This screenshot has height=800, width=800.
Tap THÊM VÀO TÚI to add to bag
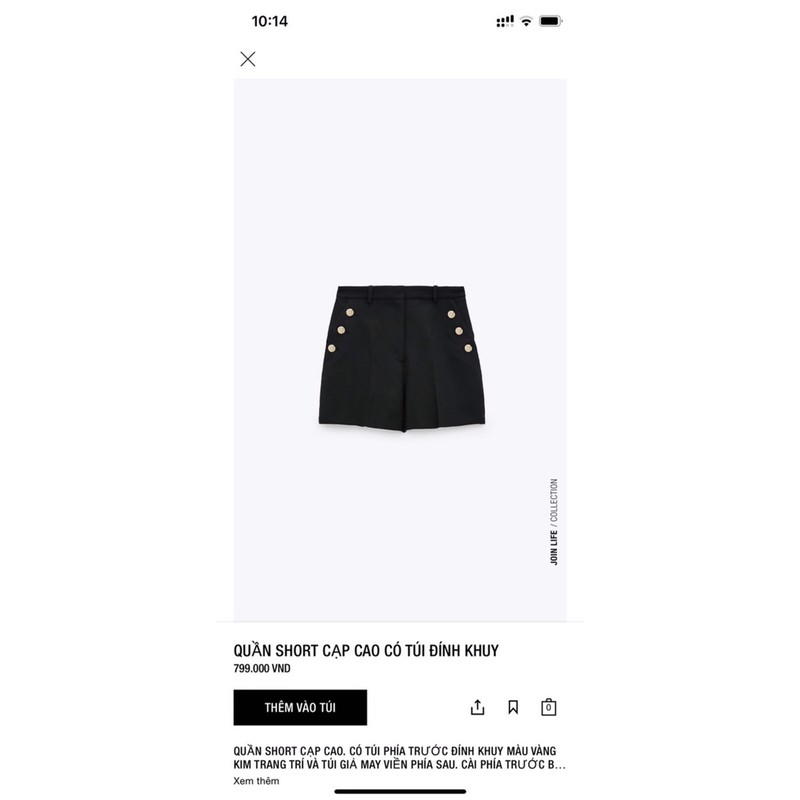tap(300, 707)
